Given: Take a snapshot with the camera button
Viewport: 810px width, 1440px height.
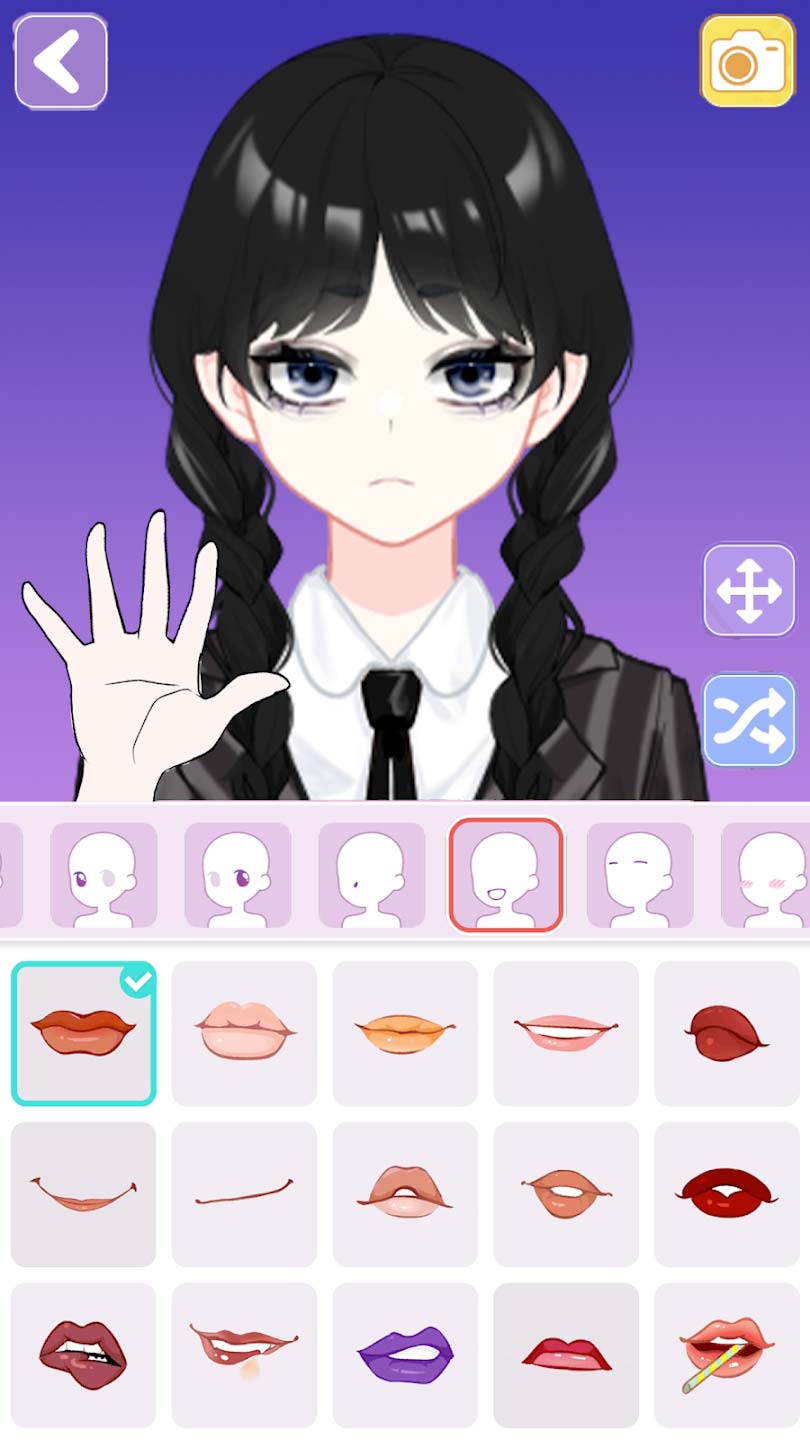Looking at the screenshot, I should (747, 61).
